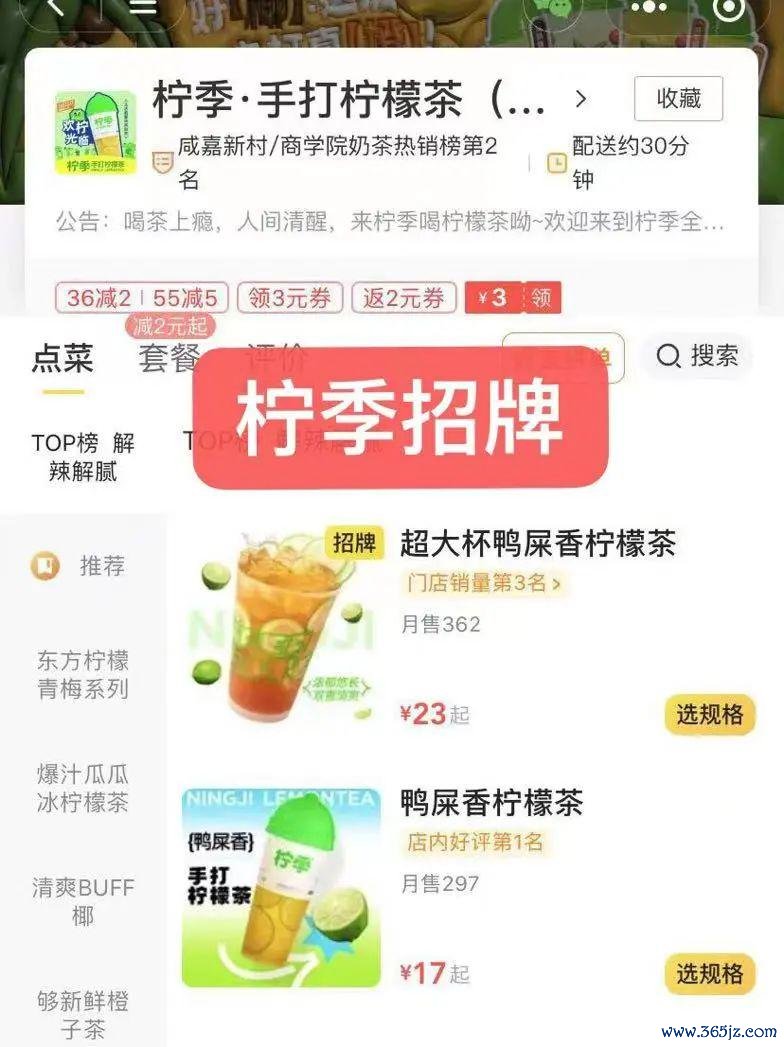This screenshot has width=784, height=1047.
Task: View the 门店销量第3名 ranking link
Action: click(485, 582)
